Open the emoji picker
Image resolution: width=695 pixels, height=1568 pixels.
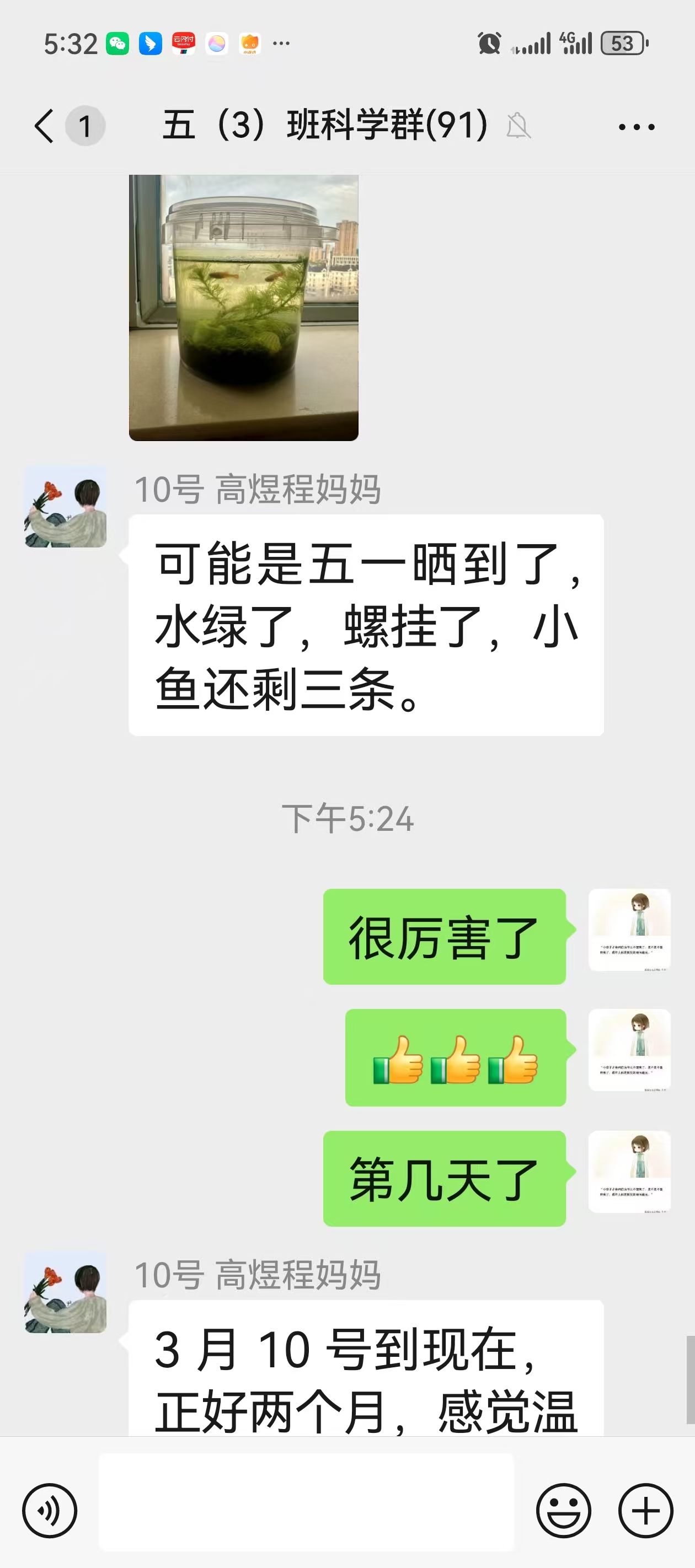(x=563, y=1510)
